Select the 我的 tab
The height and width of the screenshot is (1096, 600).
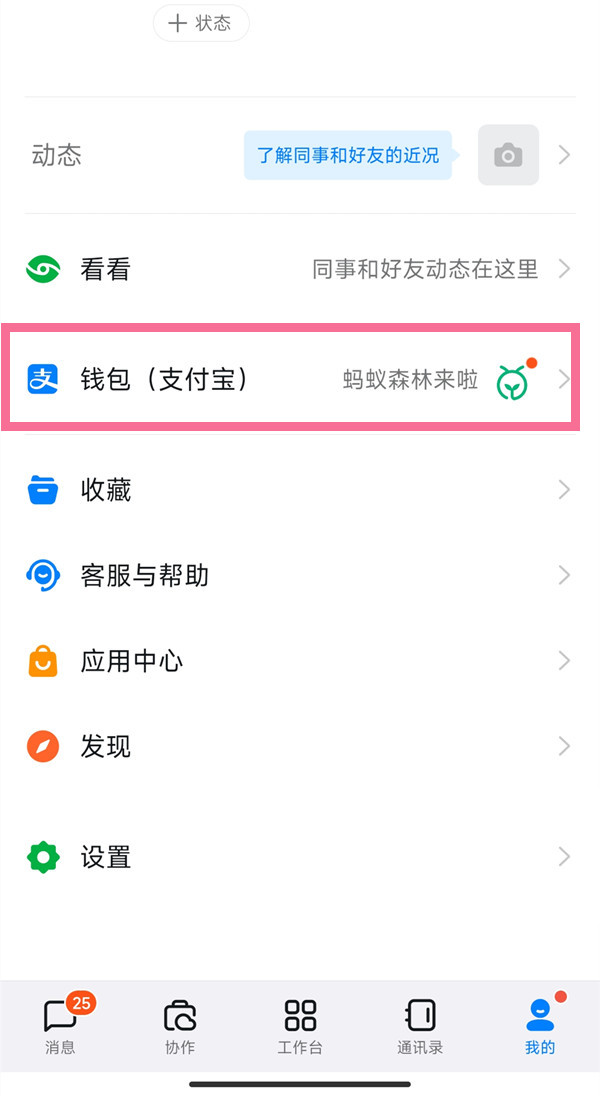tap(540, 1027)
